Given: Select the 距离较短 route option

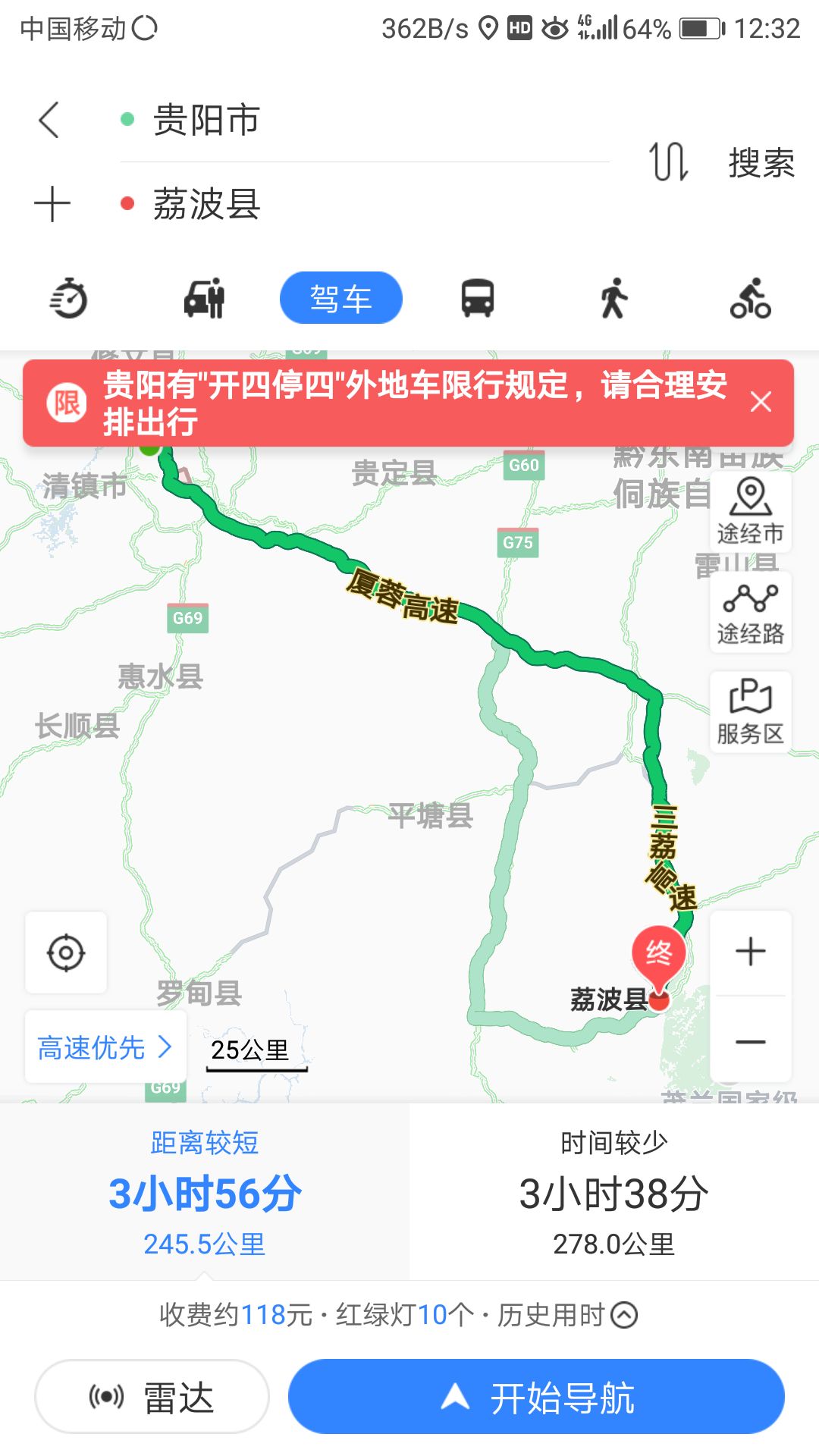Looking at the screenshot, I should tap(203, 1191).
